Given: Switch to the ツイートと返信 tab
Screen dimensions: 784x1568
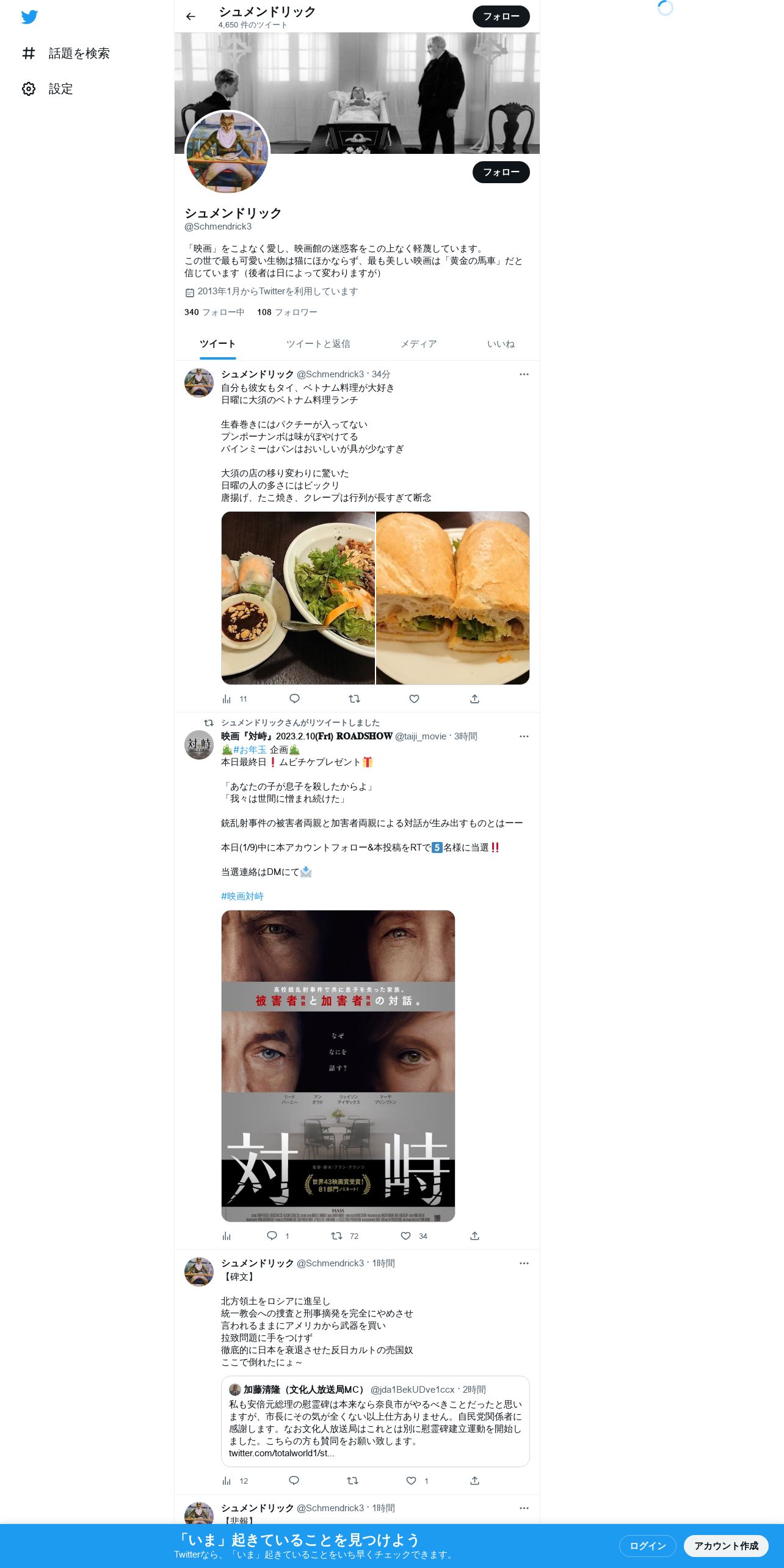Looking at the screenshot, I should (318, 344).
